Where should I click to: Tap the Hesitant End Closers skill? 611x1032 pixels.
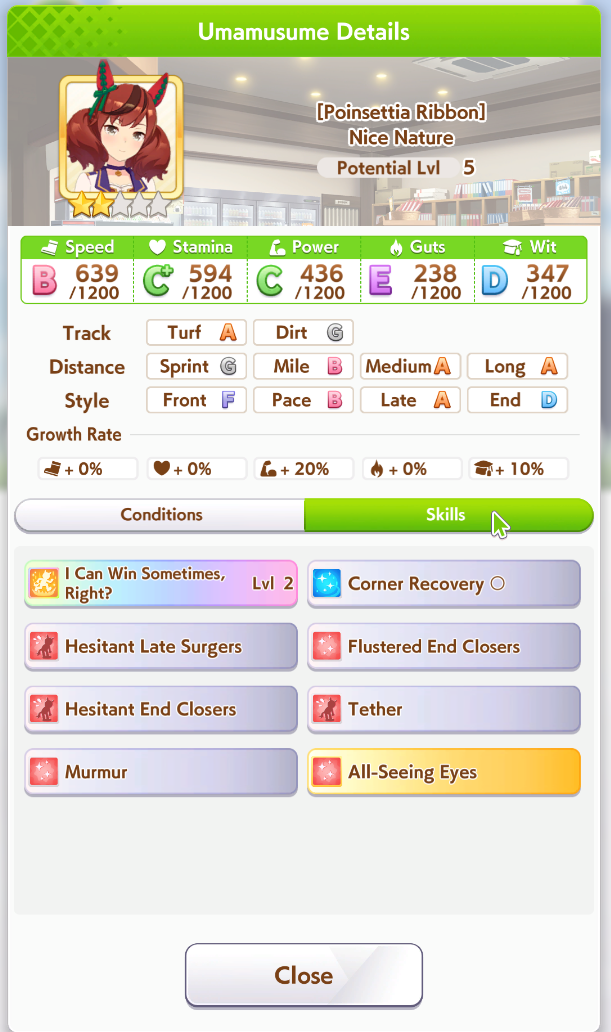coord(161,710)
